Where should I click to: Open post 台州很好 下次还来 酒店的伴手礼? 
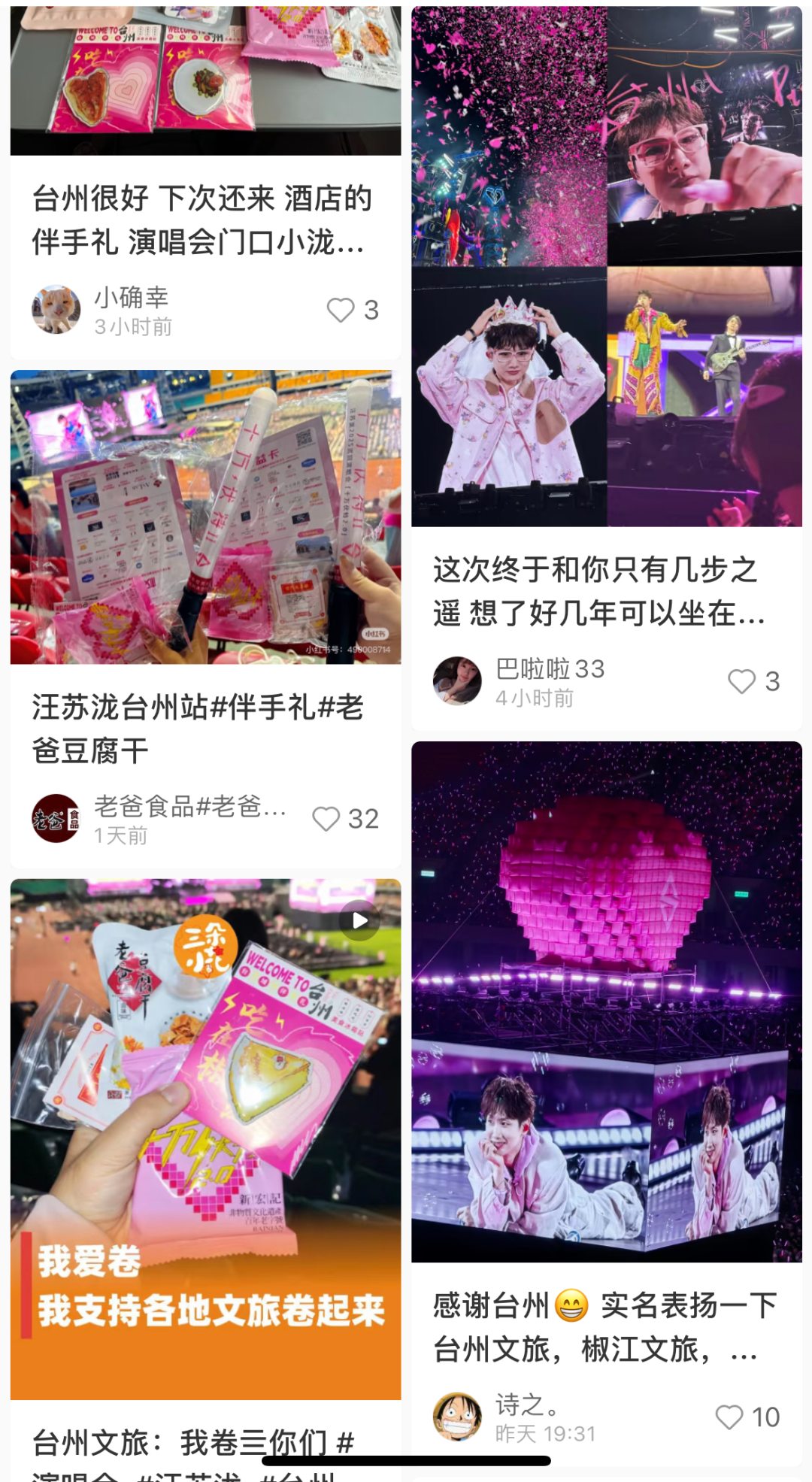click(201, 220)
